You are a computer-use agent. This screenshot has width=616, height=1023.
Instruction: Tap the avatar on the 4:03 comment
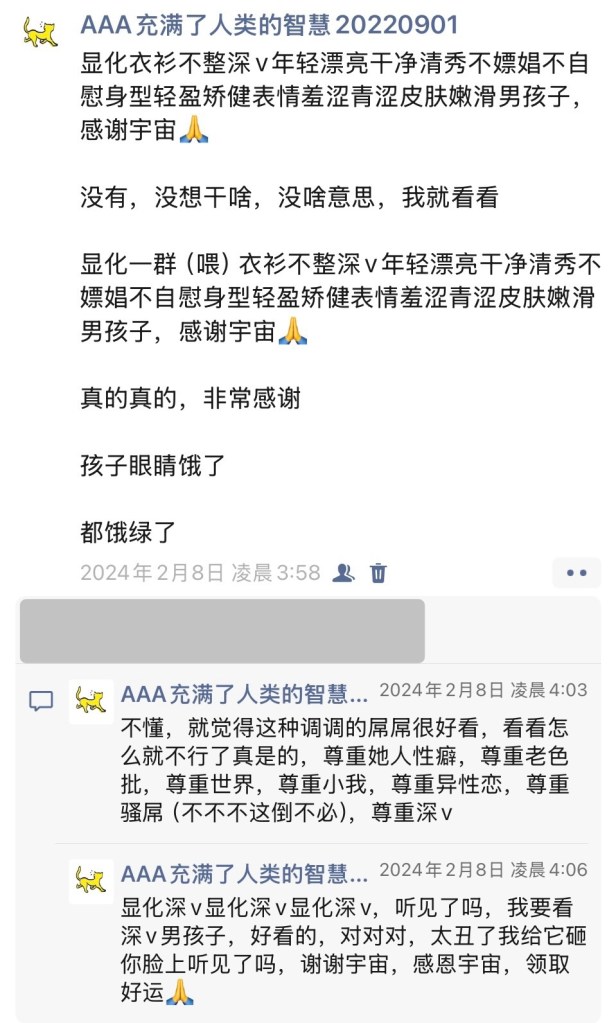click(x=91, y=702)
